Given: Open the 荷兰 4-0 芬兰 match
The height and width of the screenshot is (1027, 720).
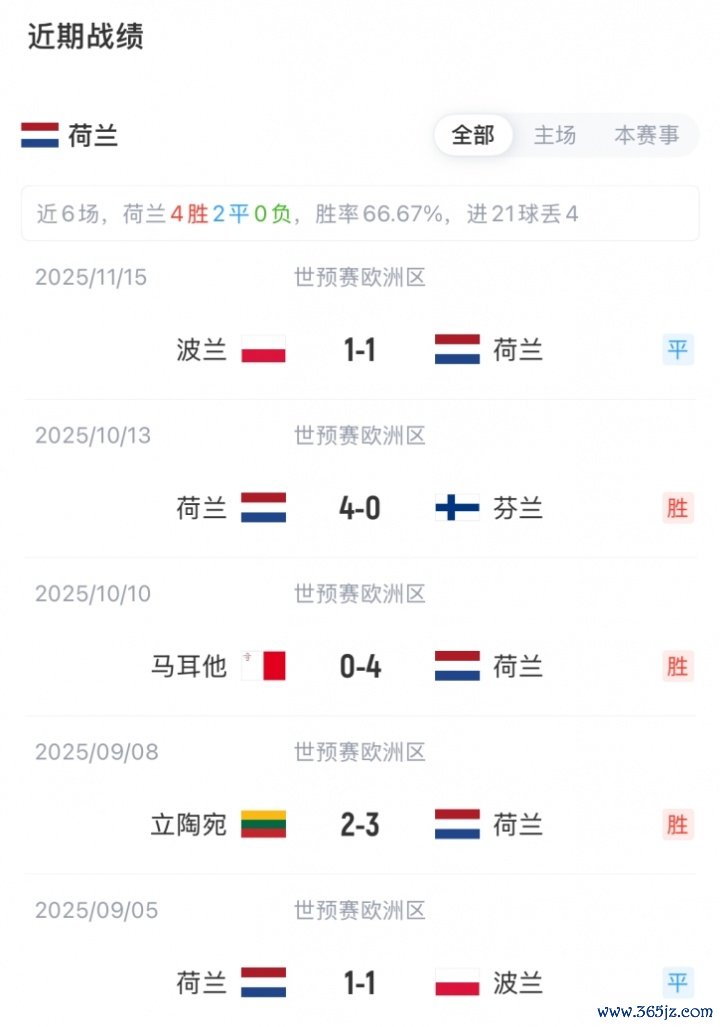Looking at the screenshot, I should coord(360,508).
